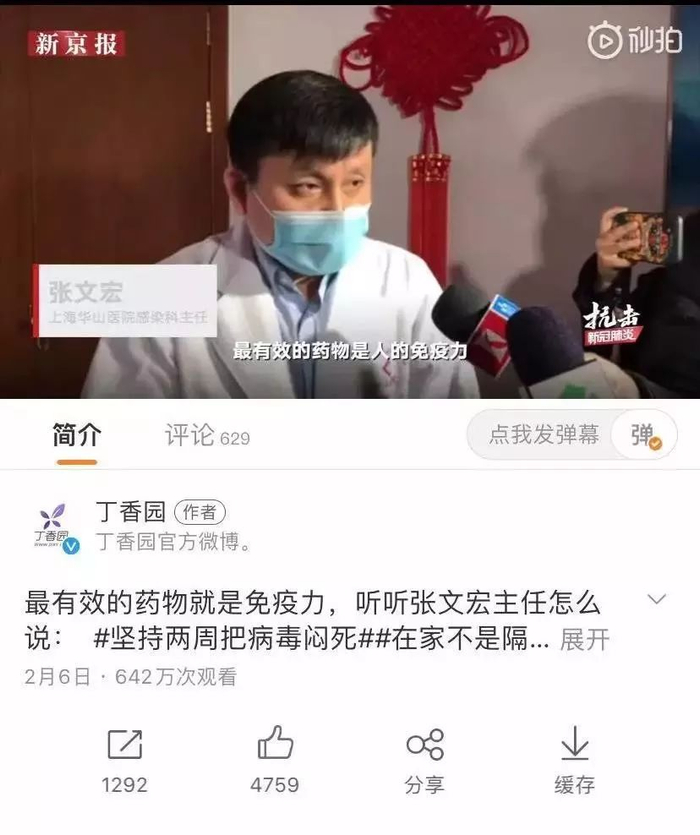Tap 点我发弹幕 to write a danmaku

point(543,435)
